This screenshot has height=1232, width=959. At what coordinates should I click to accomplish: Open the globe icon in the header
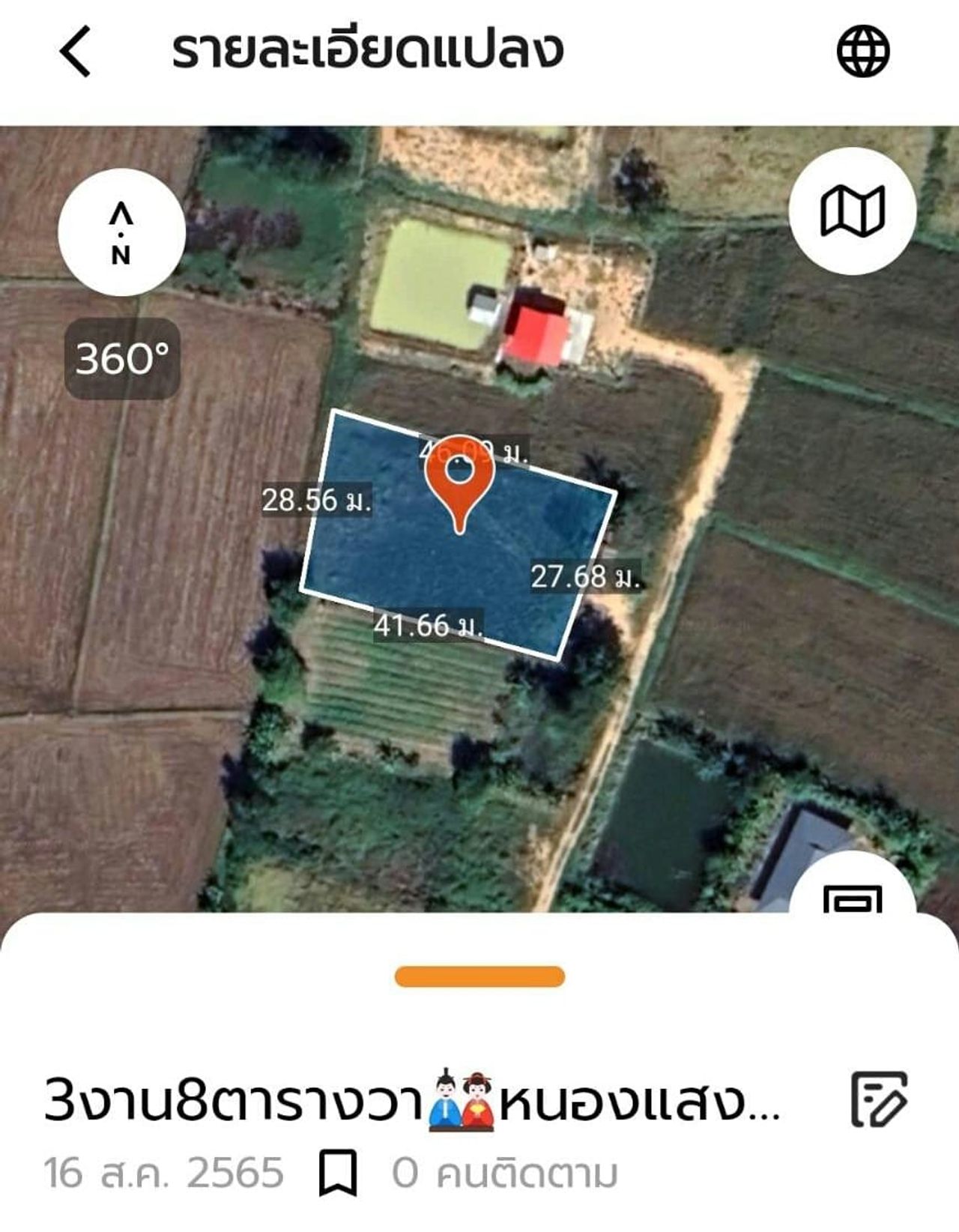(862, 51)
